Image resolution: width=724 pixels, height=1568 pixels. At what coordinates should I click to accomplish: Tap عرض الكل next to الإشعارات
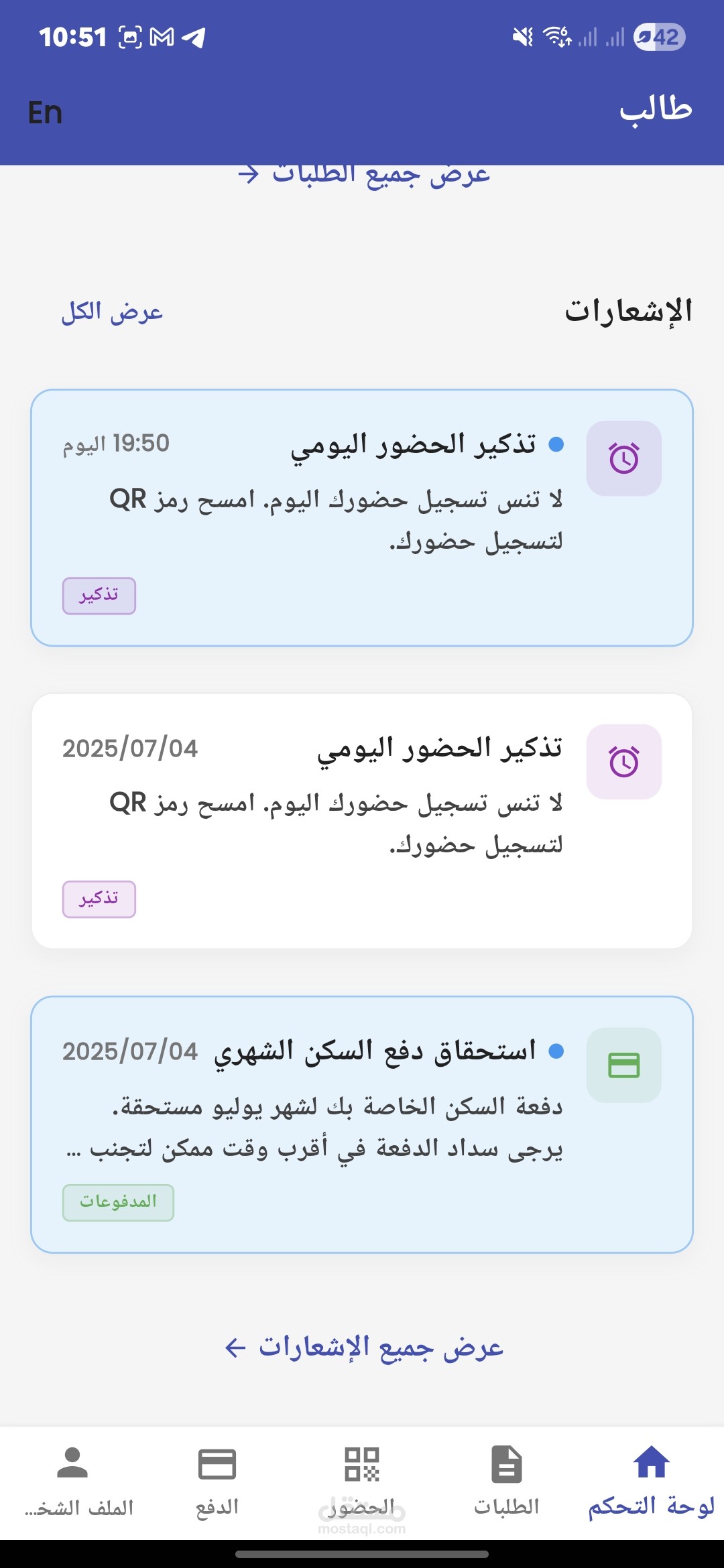click(112, 312)
